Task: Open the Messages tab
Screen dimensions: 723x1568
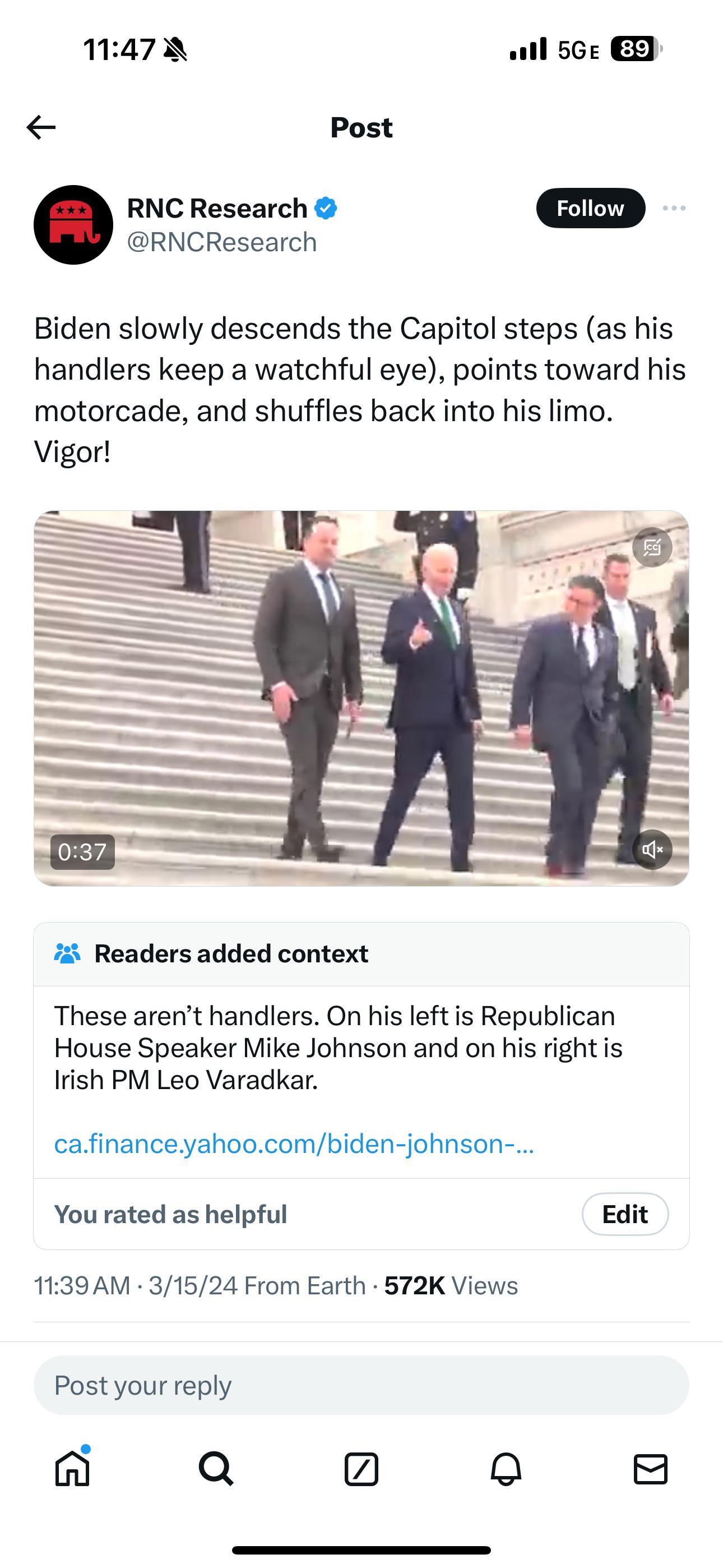Action: (x=650, y=1469)
